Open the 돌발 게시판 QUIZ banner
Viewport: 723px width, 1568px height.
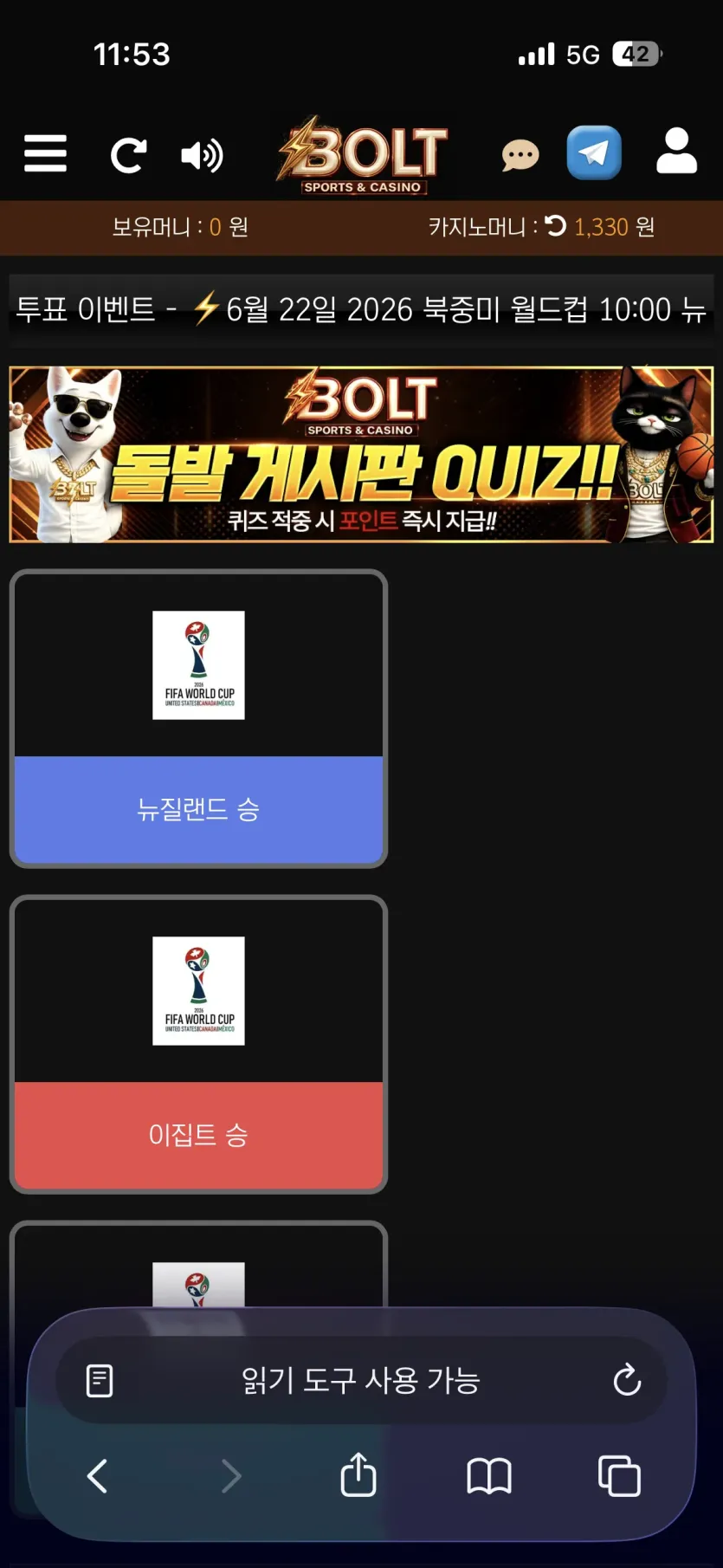tap(361, 455)
